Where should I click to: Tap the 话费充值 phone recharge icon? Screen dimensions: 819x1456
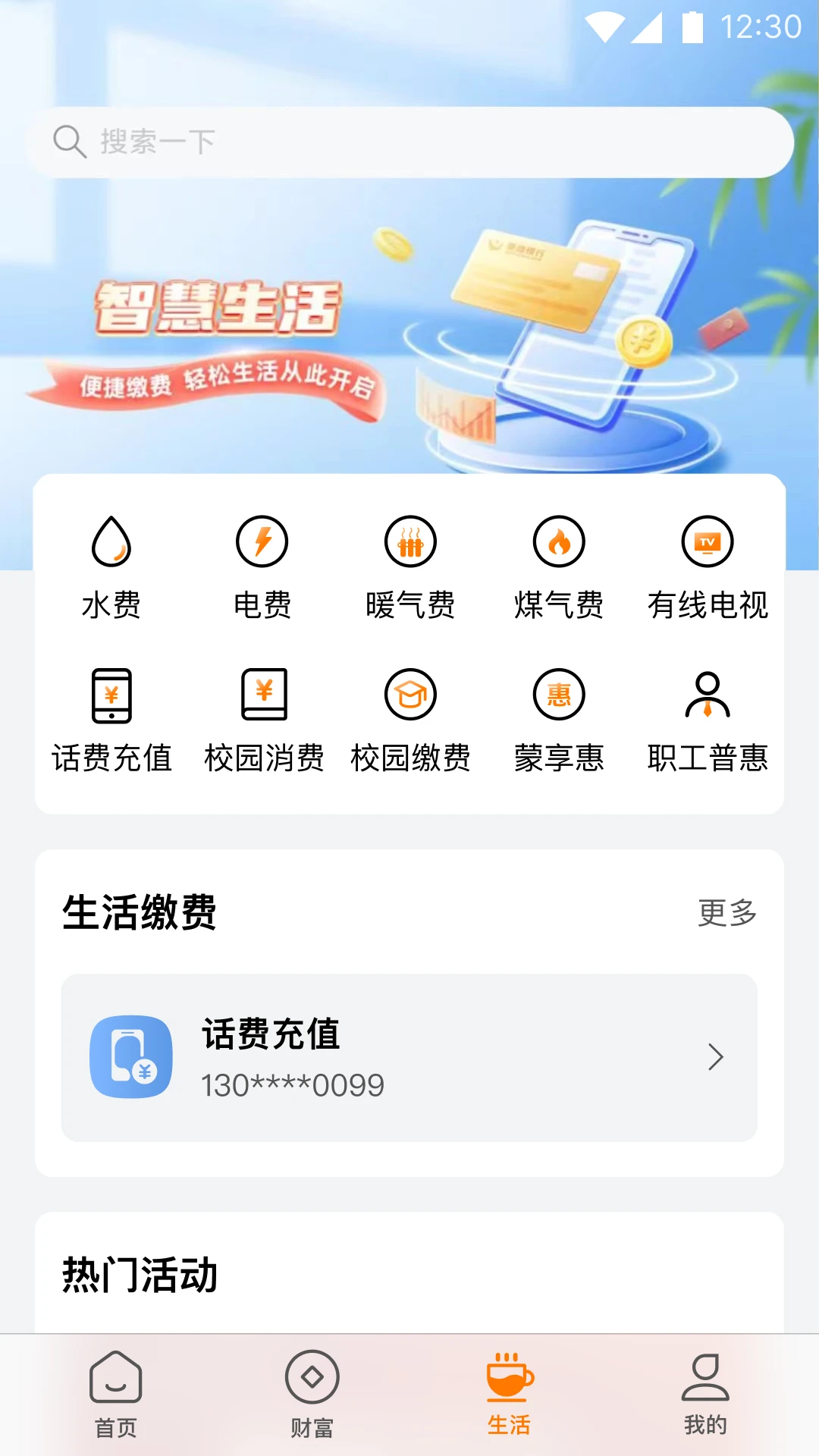[x=111, y=694]
